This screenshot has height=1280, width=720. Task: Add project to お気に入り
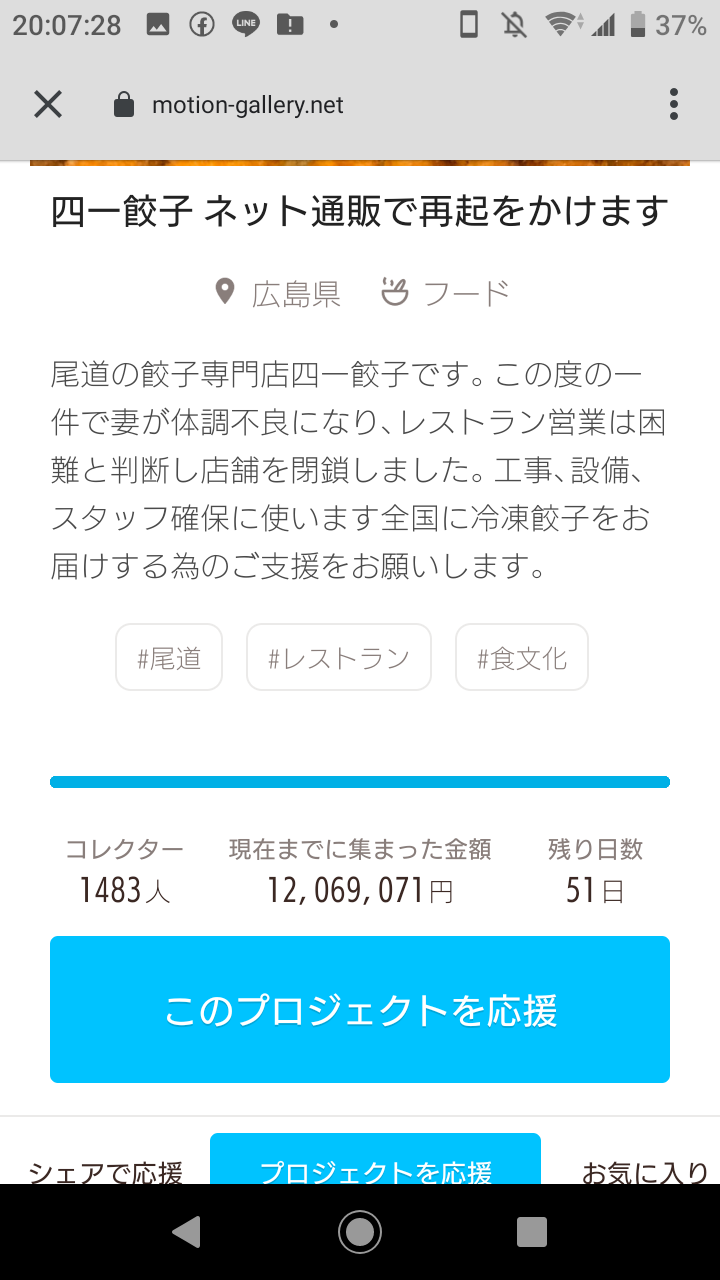click(x=645, y=1170)
